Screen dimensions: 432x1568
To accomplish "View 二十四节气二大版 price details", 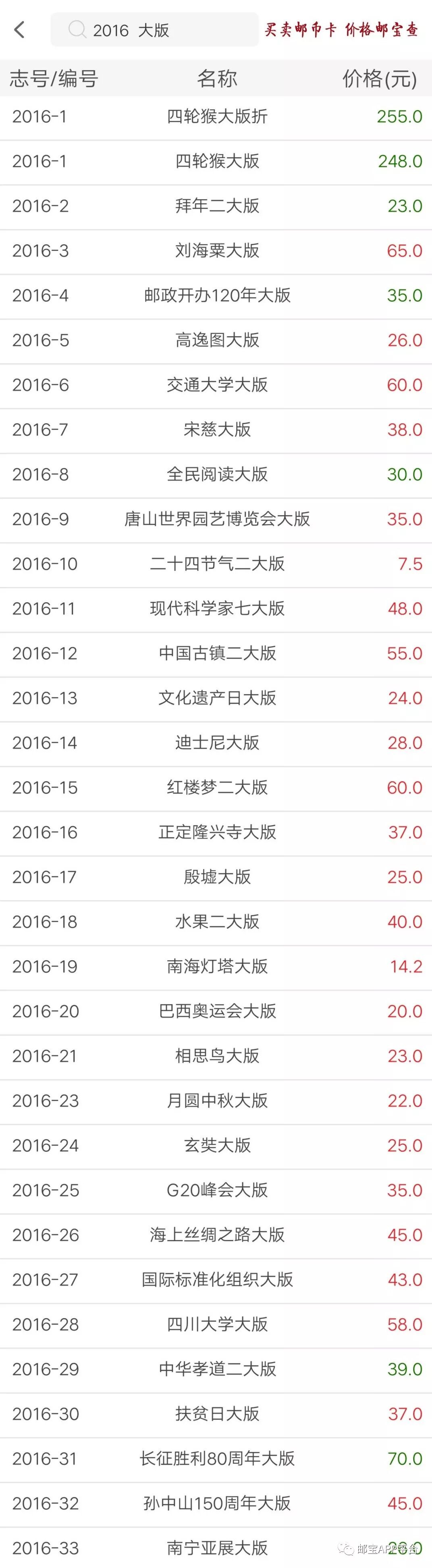I will pyautogui.click(x=217, y=564).
